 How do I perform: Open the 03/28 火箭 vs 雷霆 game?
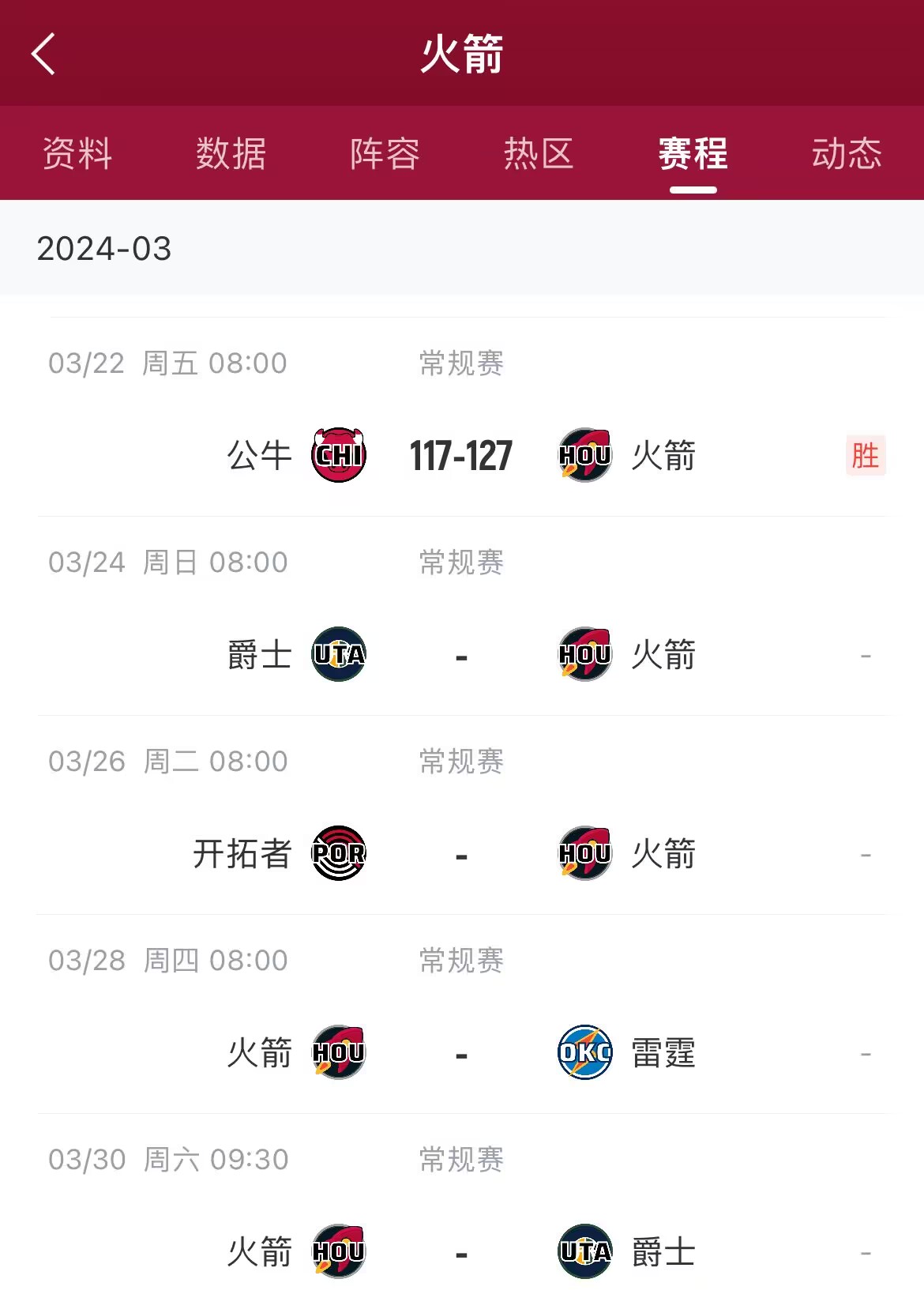461,1052
